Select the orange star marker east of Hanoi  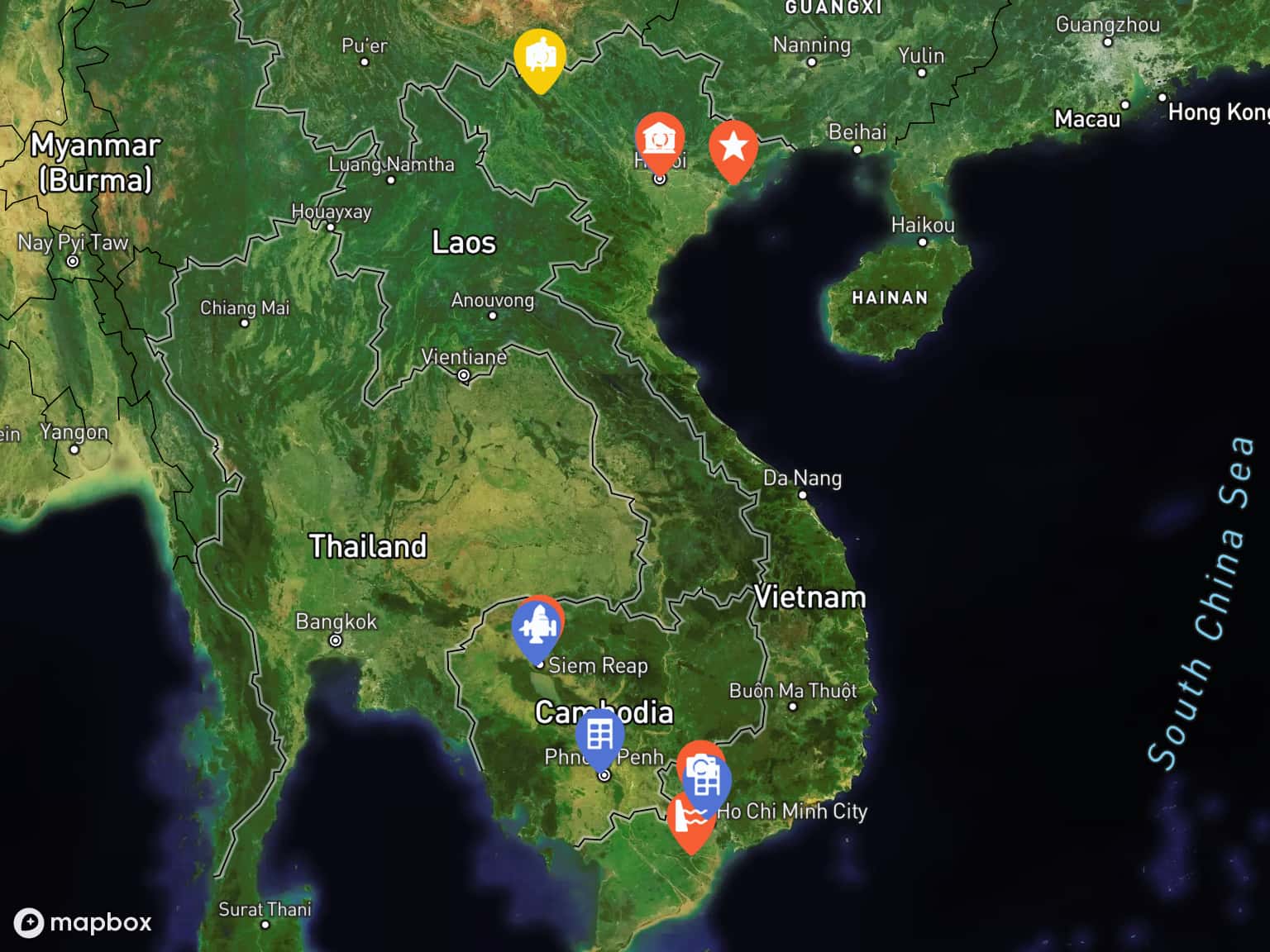(733, 148)
